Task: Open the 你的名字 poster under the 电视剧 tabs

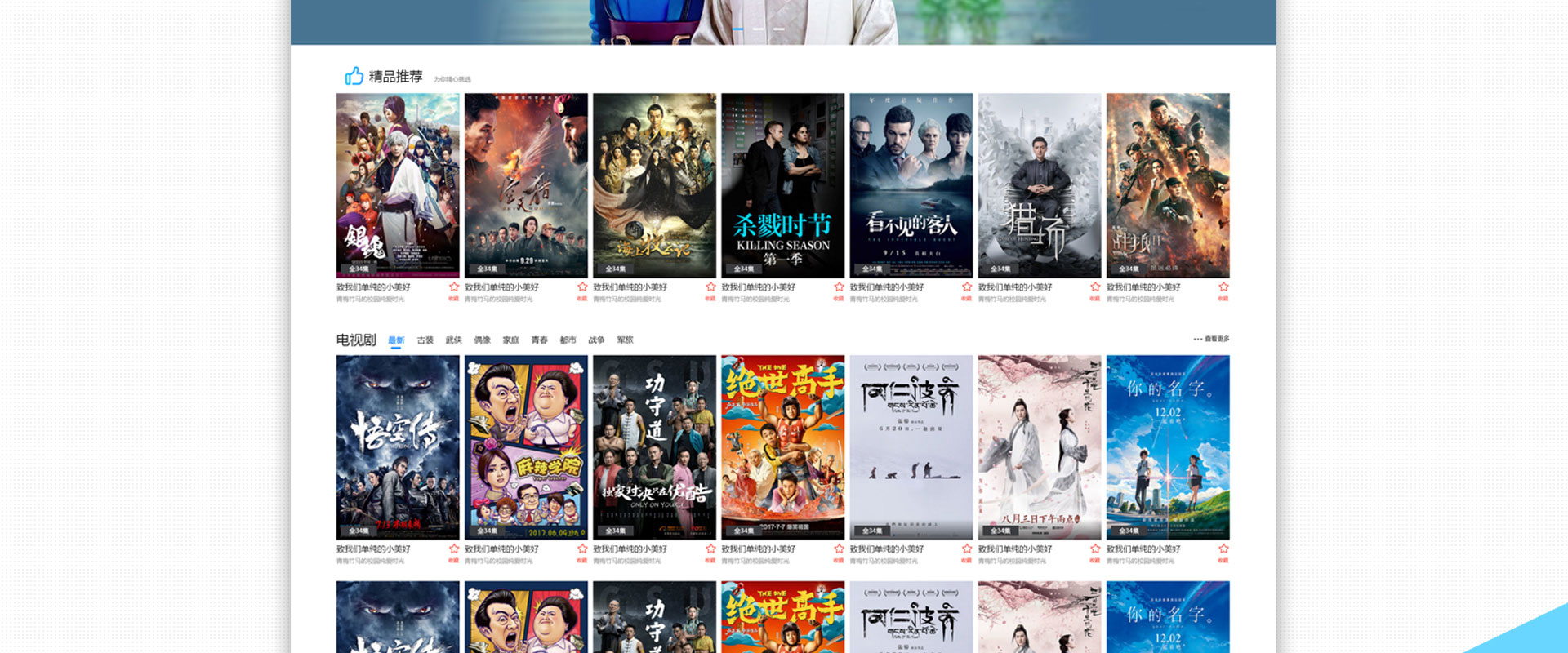Action: tap(1167, 446)
